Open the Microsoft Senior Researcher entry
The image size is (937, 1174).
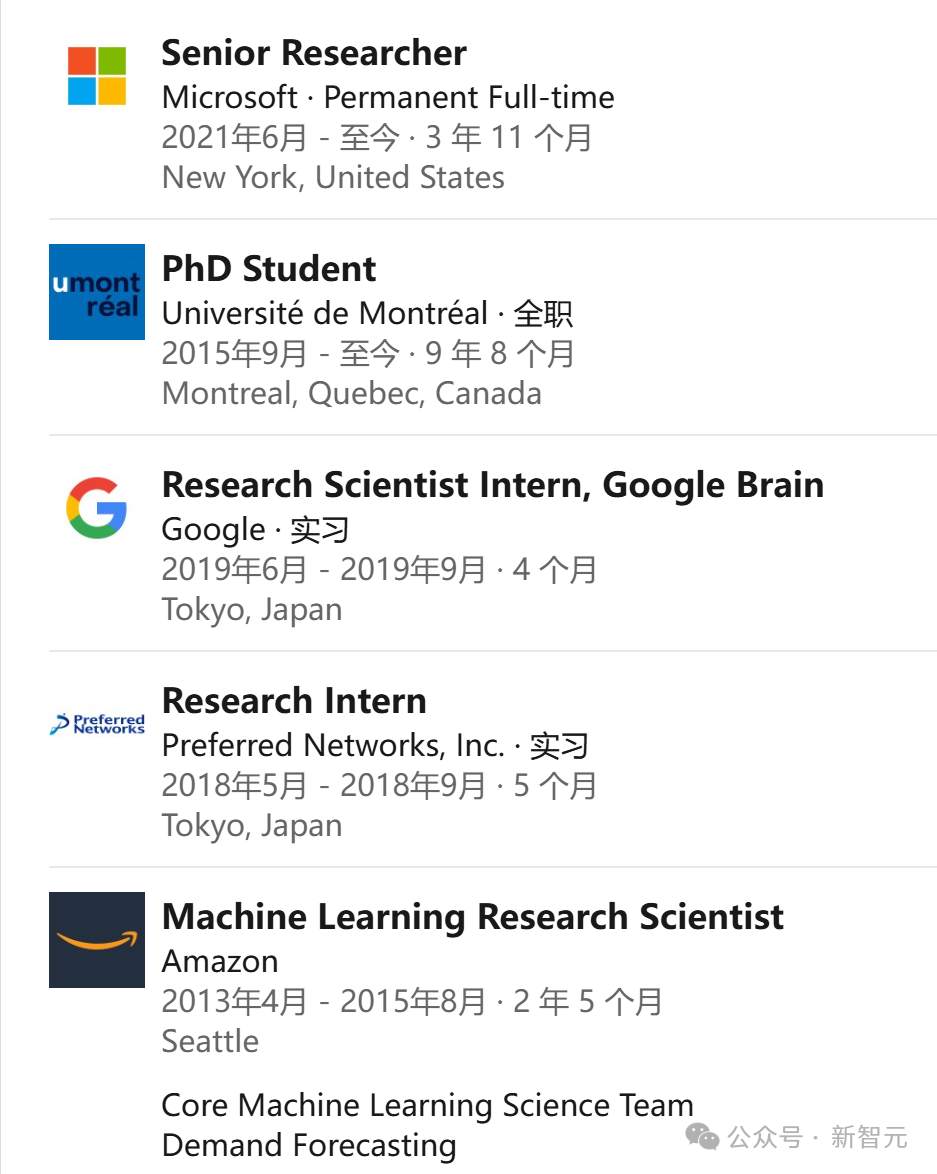[314, 53]
